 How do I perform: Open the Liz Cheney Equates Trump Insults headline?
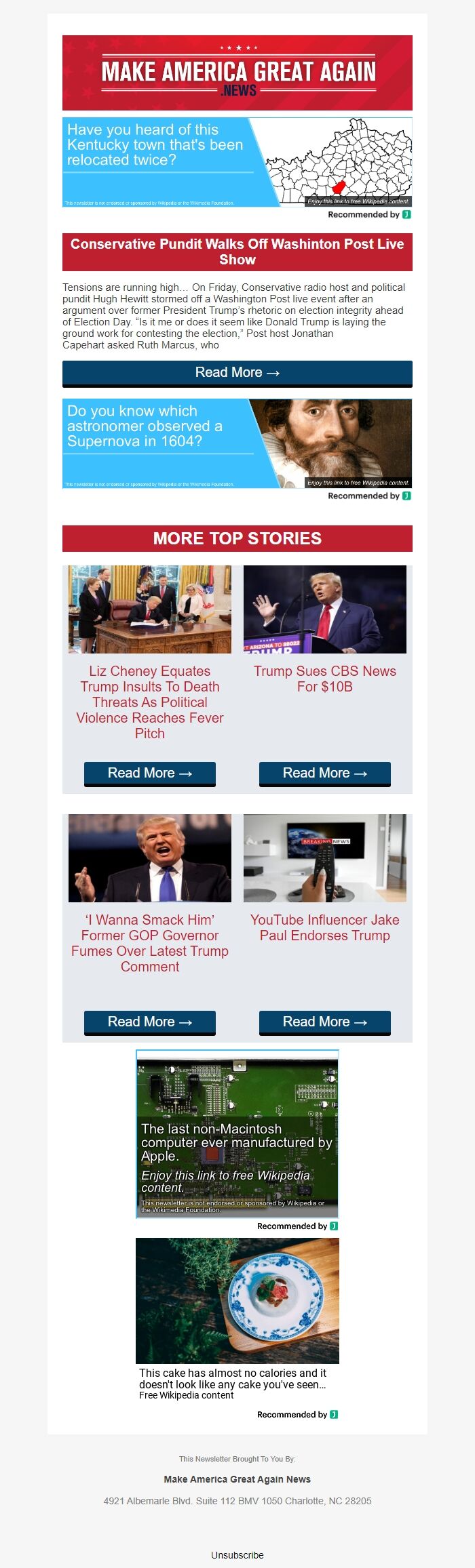(150, 702)
